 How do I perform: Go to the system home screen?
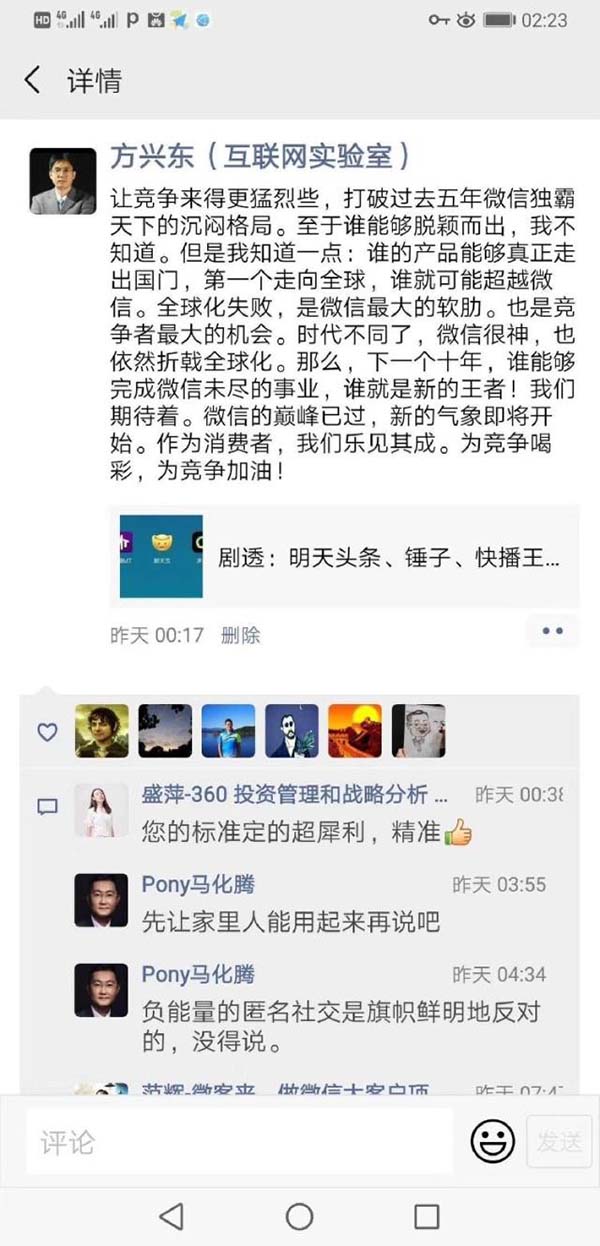(x=299, y=1216)
